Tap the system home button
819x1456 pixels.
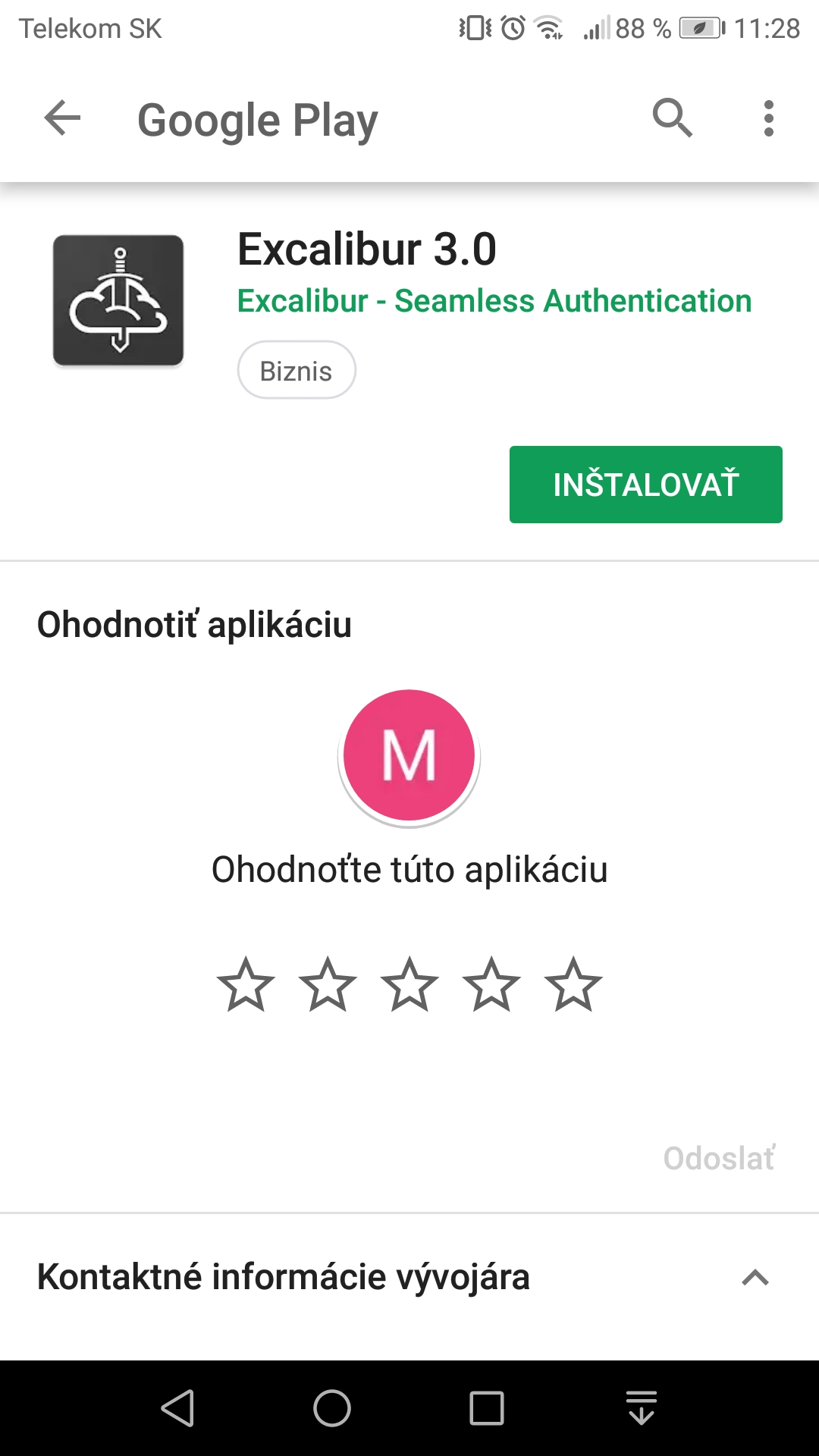(332, 1408)
